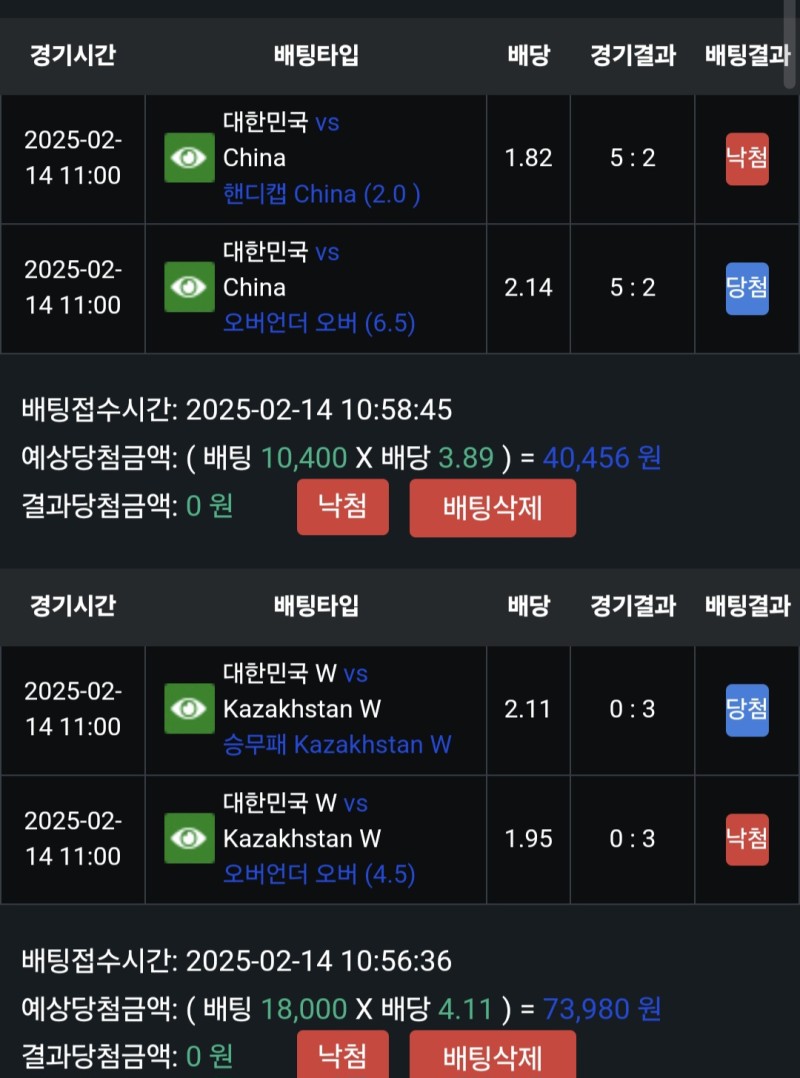Tap the 낙첨 button on the 18,000 bet slip

tap(342, 1056)
